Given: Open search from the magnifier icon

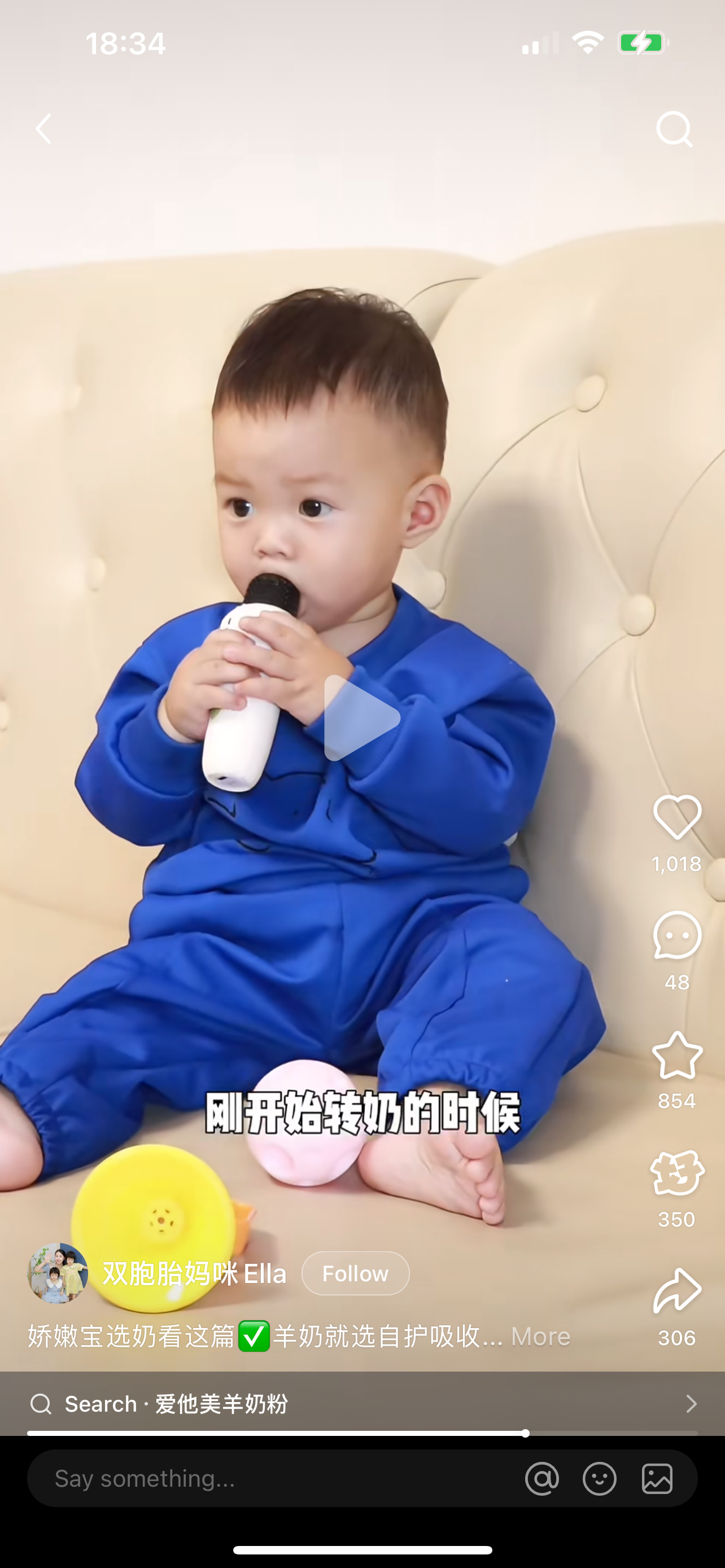Looking at the screenshot, I should point(675,129).
